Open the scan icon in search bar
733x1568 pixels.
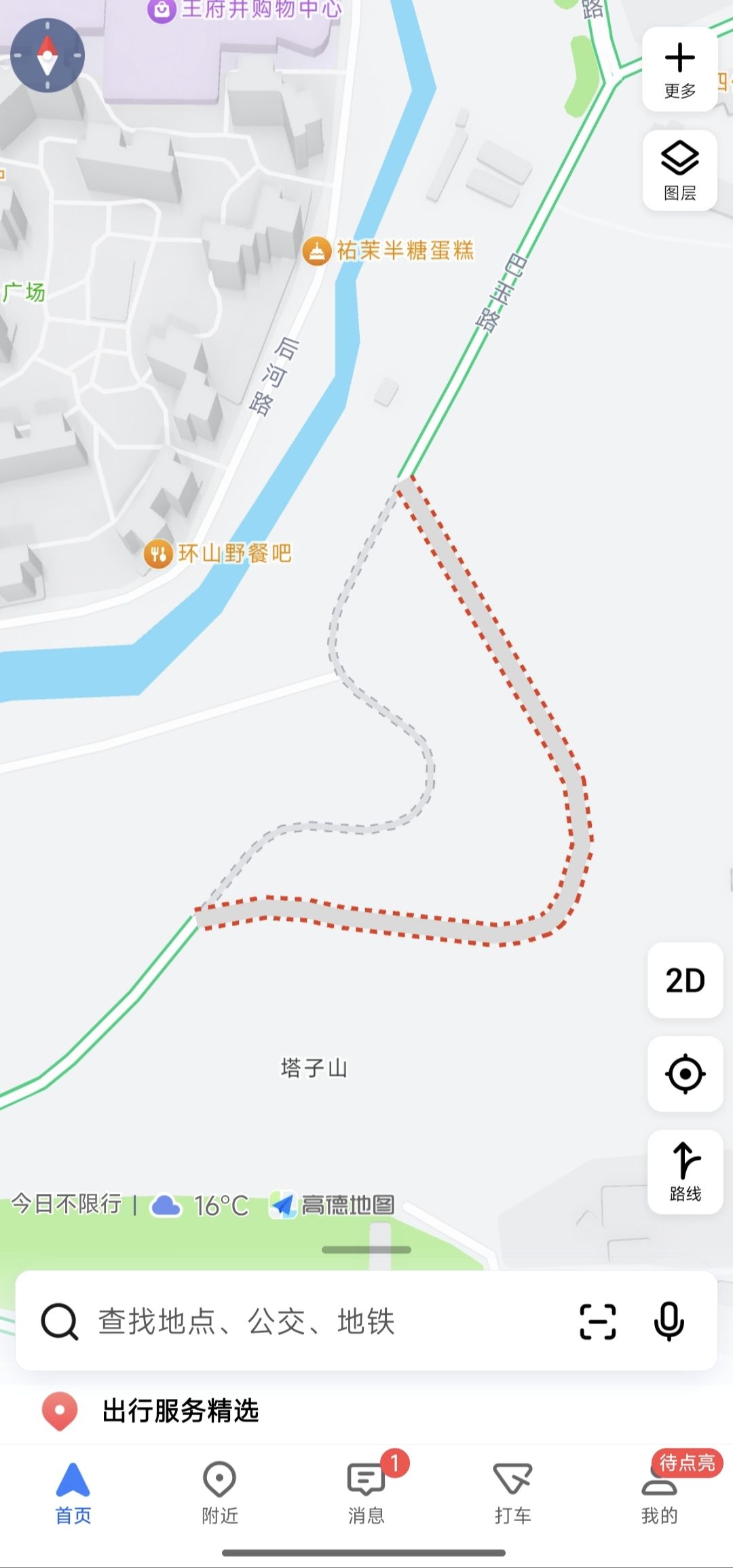click(x=598, y=1321)
